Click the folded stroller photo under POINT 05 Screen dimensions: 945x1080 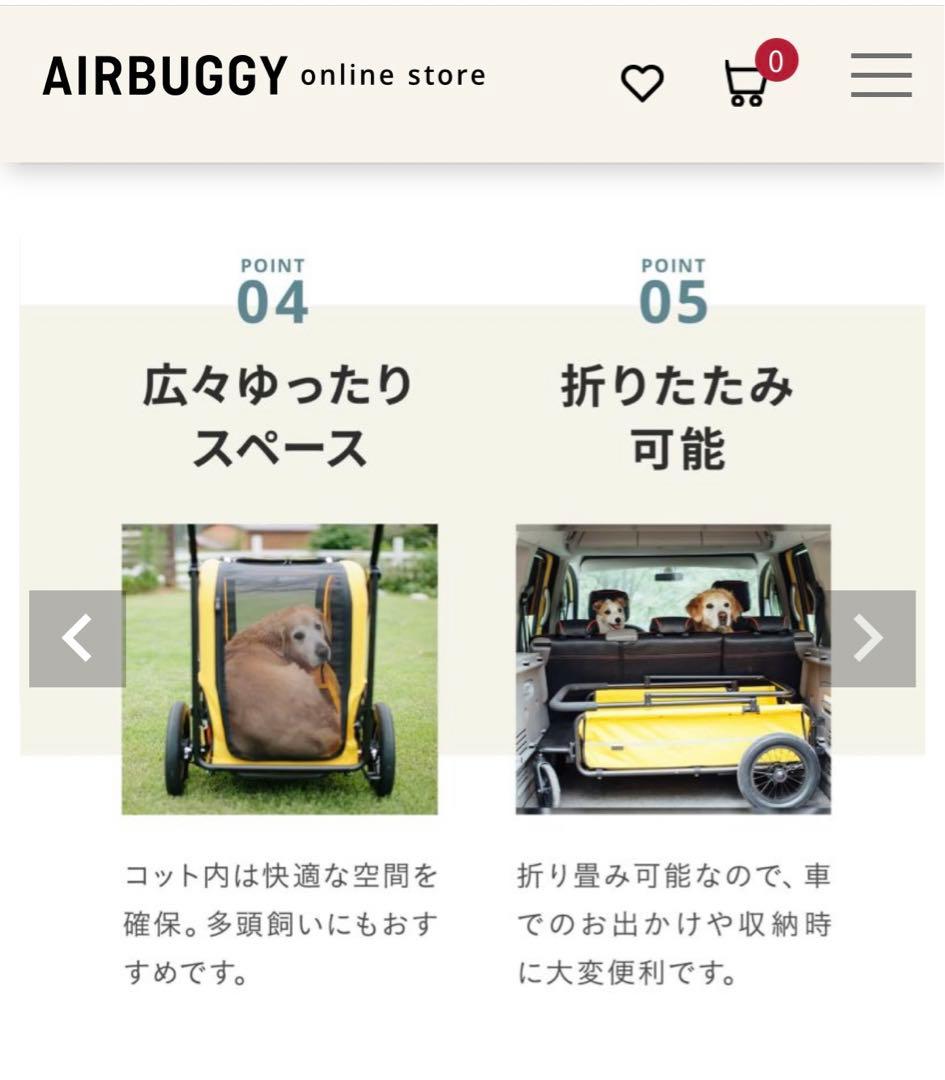click(672, 670)
